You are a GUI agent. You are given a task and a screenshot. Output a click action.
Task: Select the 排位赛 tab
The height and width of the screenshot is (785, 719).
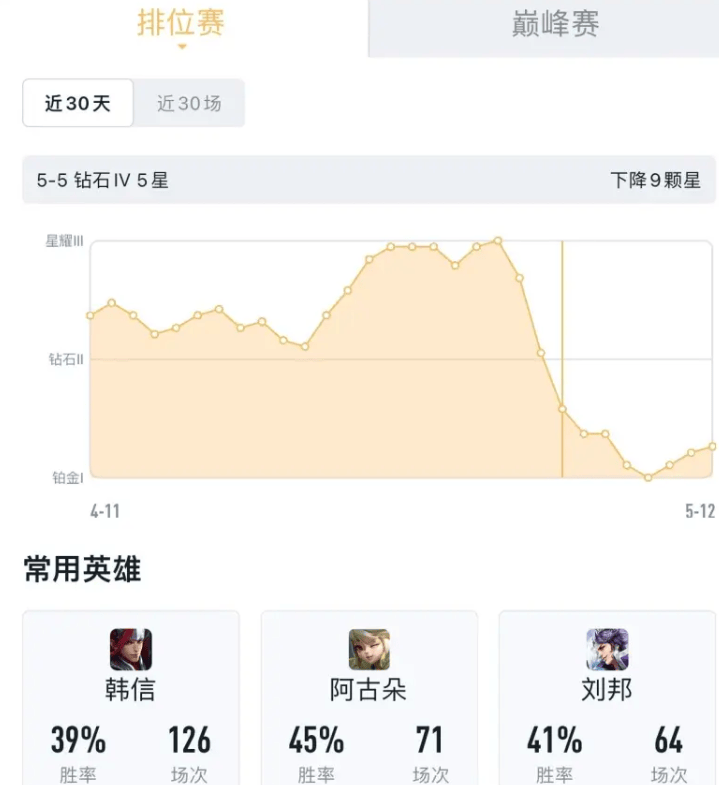tap(181, 25)
